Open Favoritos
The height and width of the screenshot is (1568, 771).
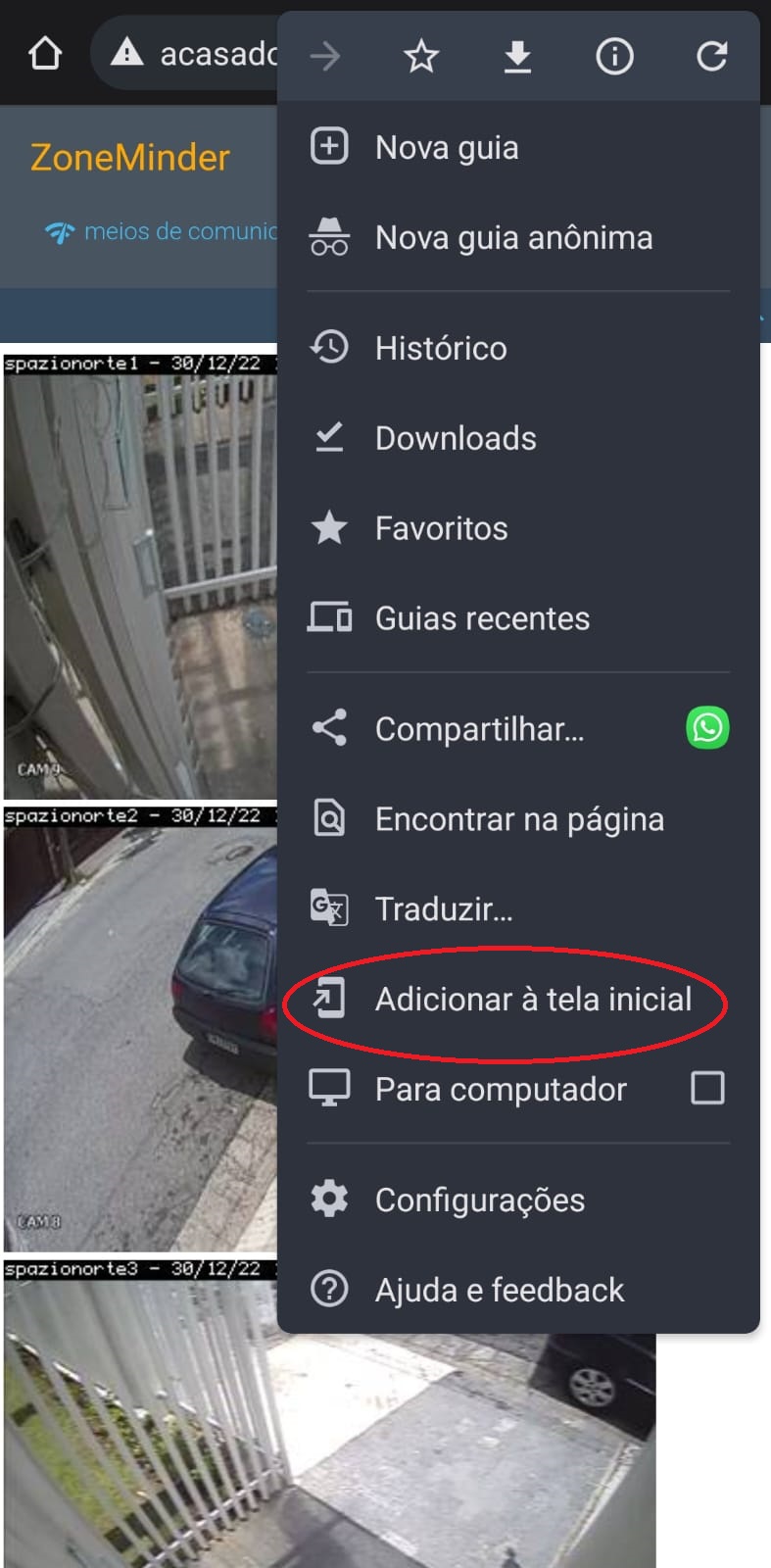(441, 528)
